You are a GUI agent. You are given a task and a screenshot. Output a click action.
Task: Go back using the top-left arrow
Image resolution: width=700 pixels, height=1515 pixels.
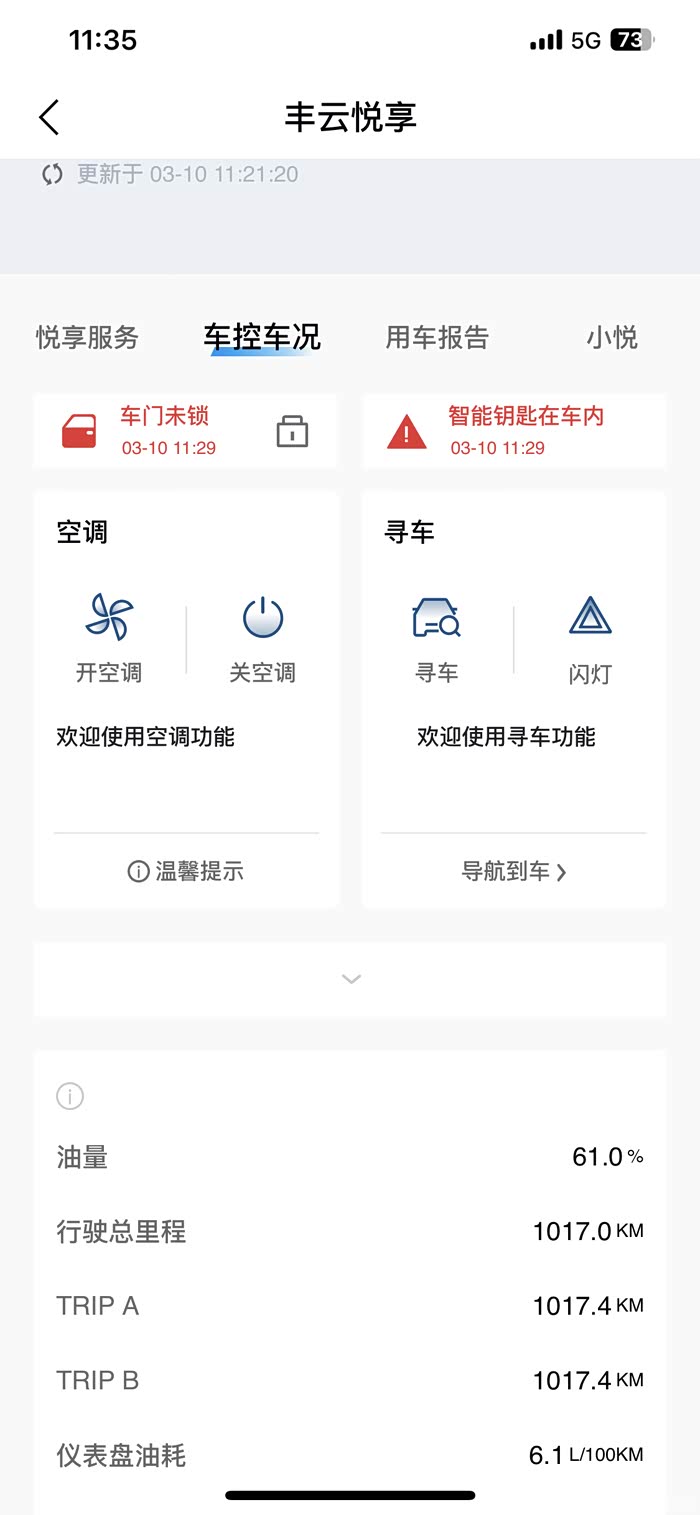point(49,117)
